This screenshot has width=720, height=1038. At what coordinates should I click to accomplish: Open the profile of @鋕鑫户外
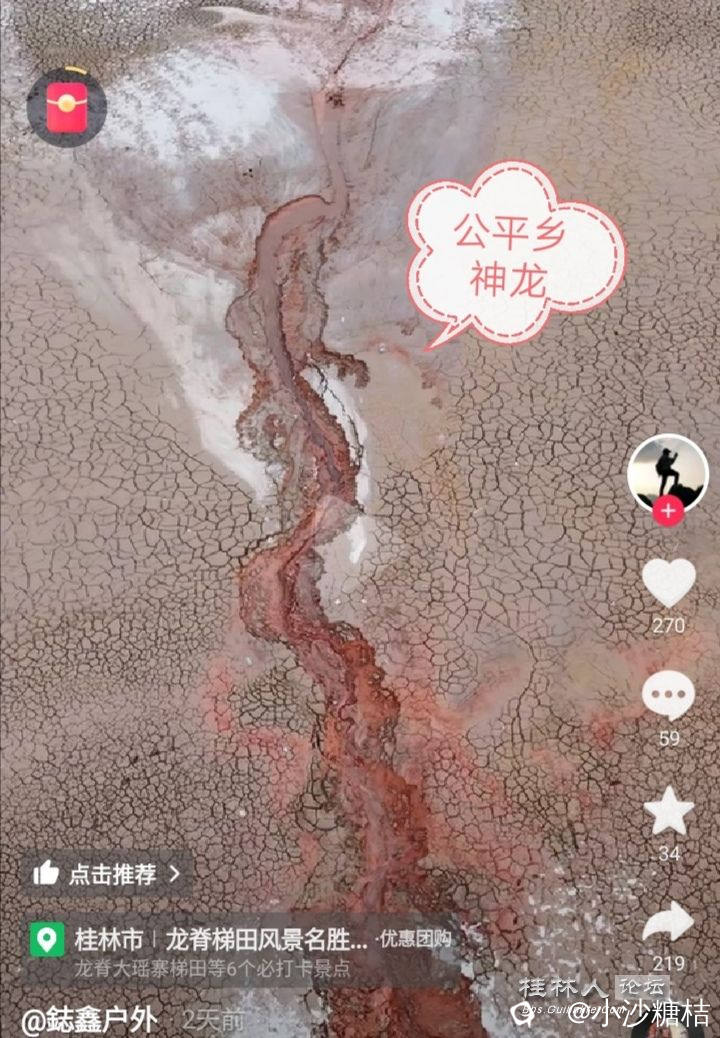(x=91, y=1019)
